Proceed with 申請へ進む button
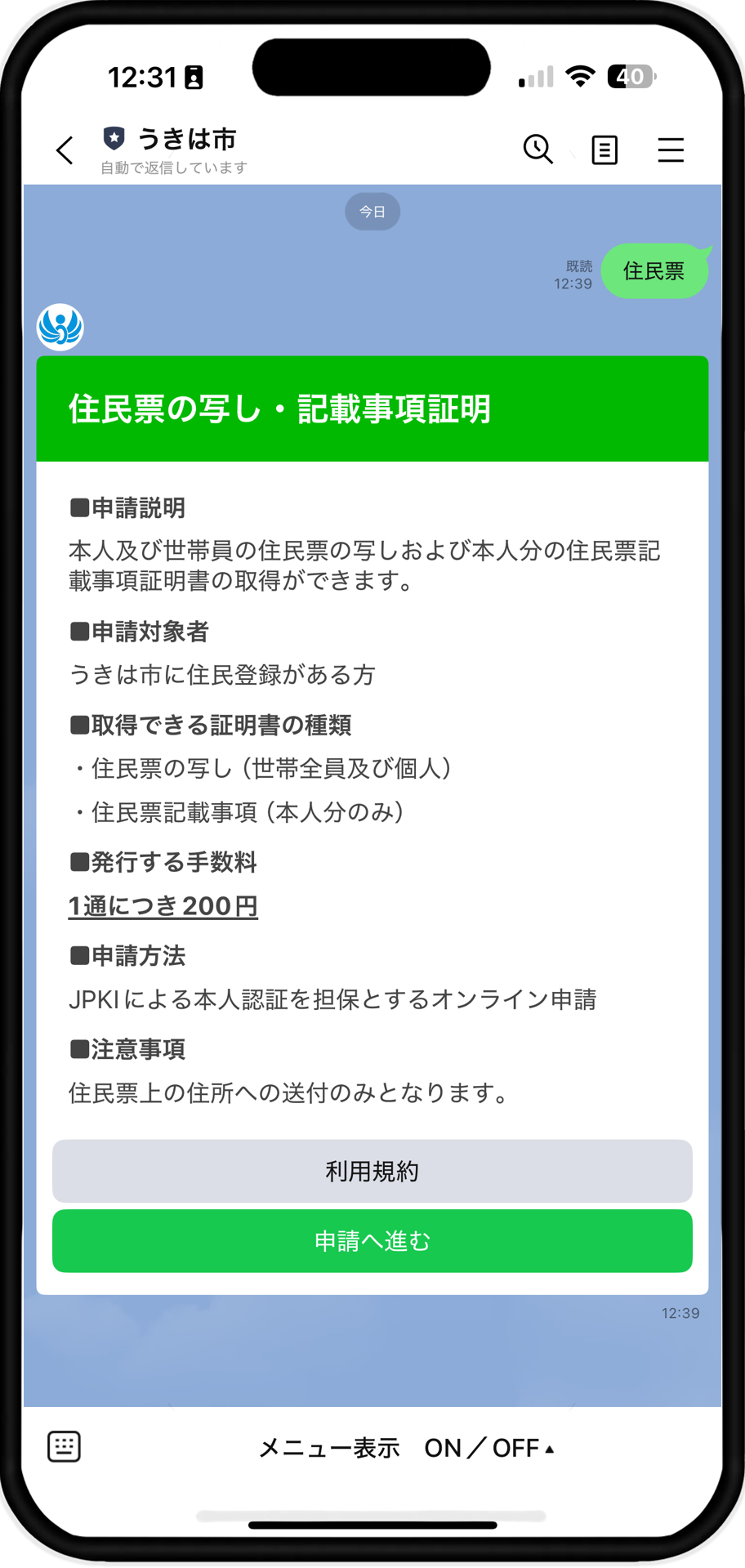745x1568 pixels. (372, 1241)
